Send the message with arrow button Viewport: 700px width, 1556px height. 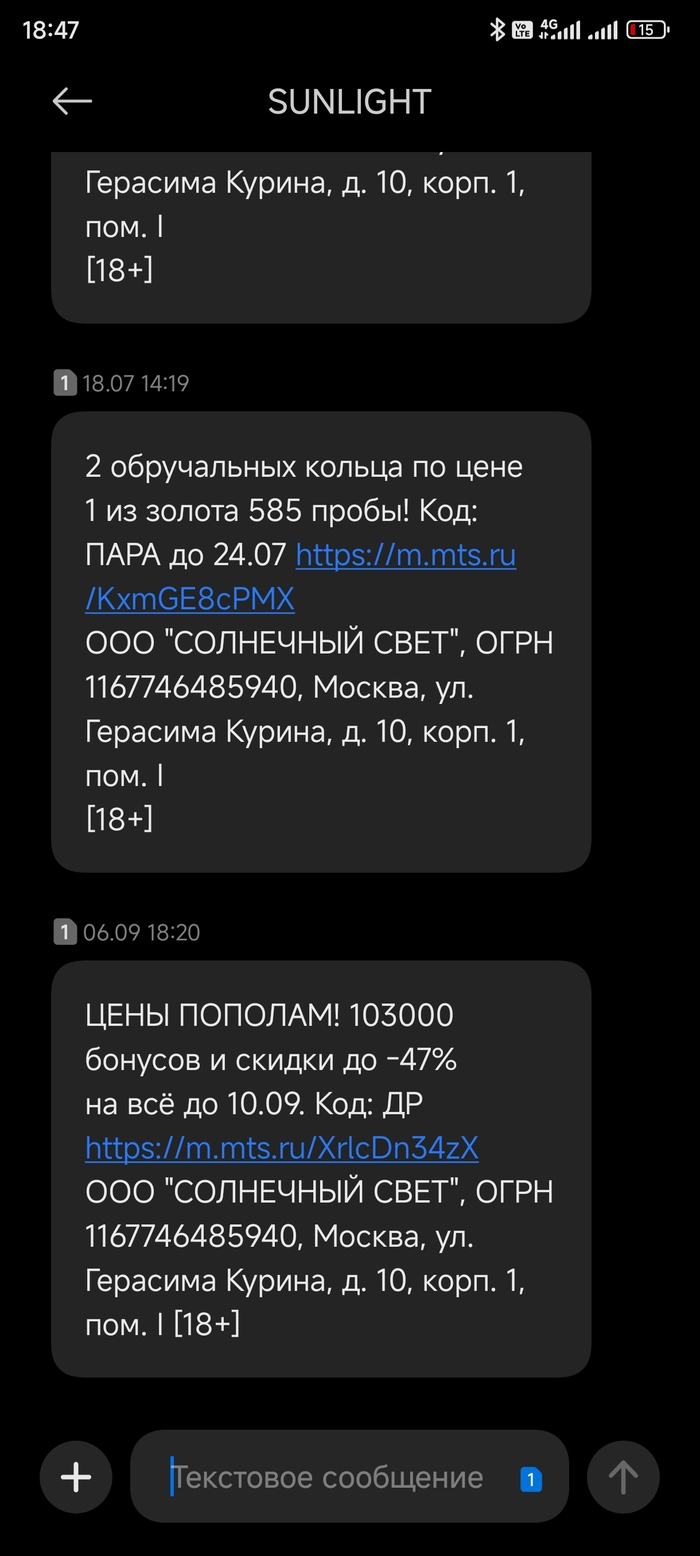click(623, 1476)
